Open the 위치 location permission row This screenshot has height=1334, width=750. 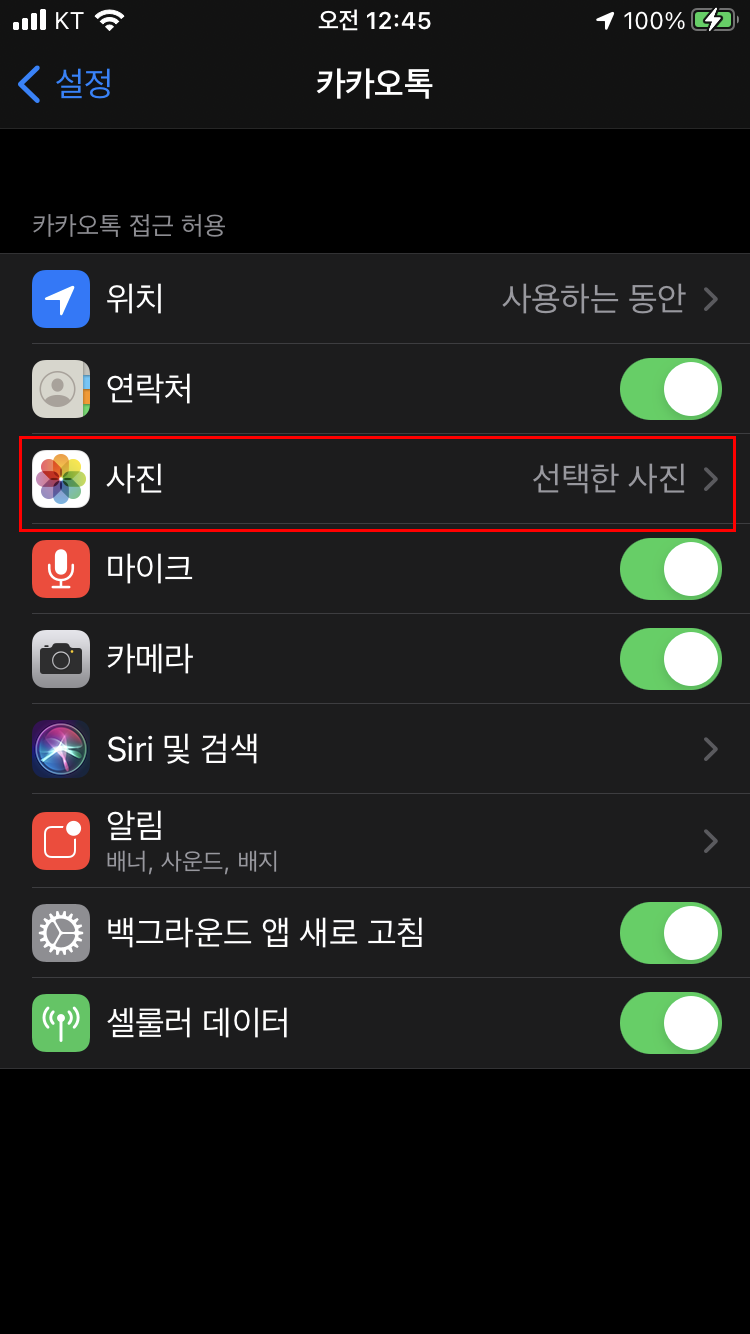tap(375, 299)
